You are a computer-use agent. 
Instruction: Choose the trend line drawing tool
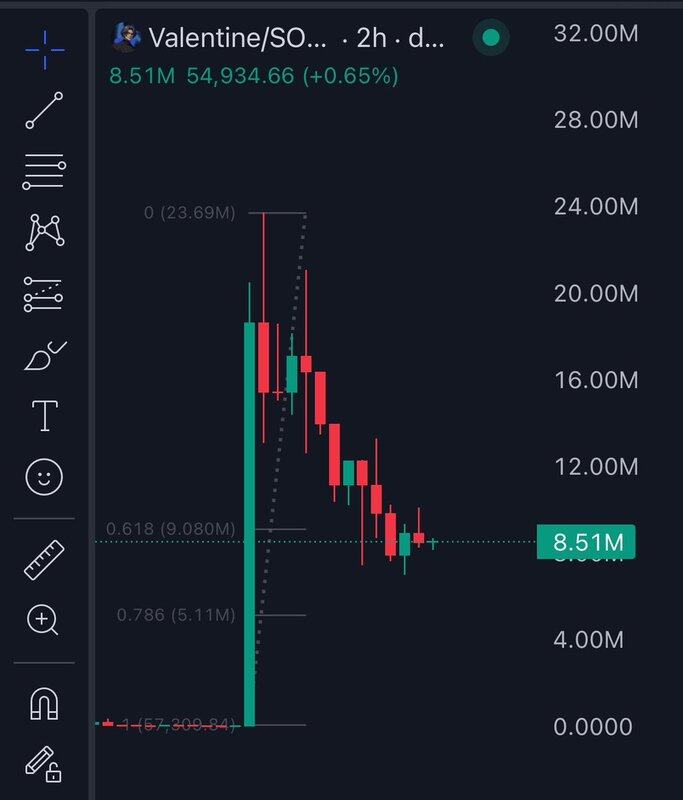click(44, 110)
